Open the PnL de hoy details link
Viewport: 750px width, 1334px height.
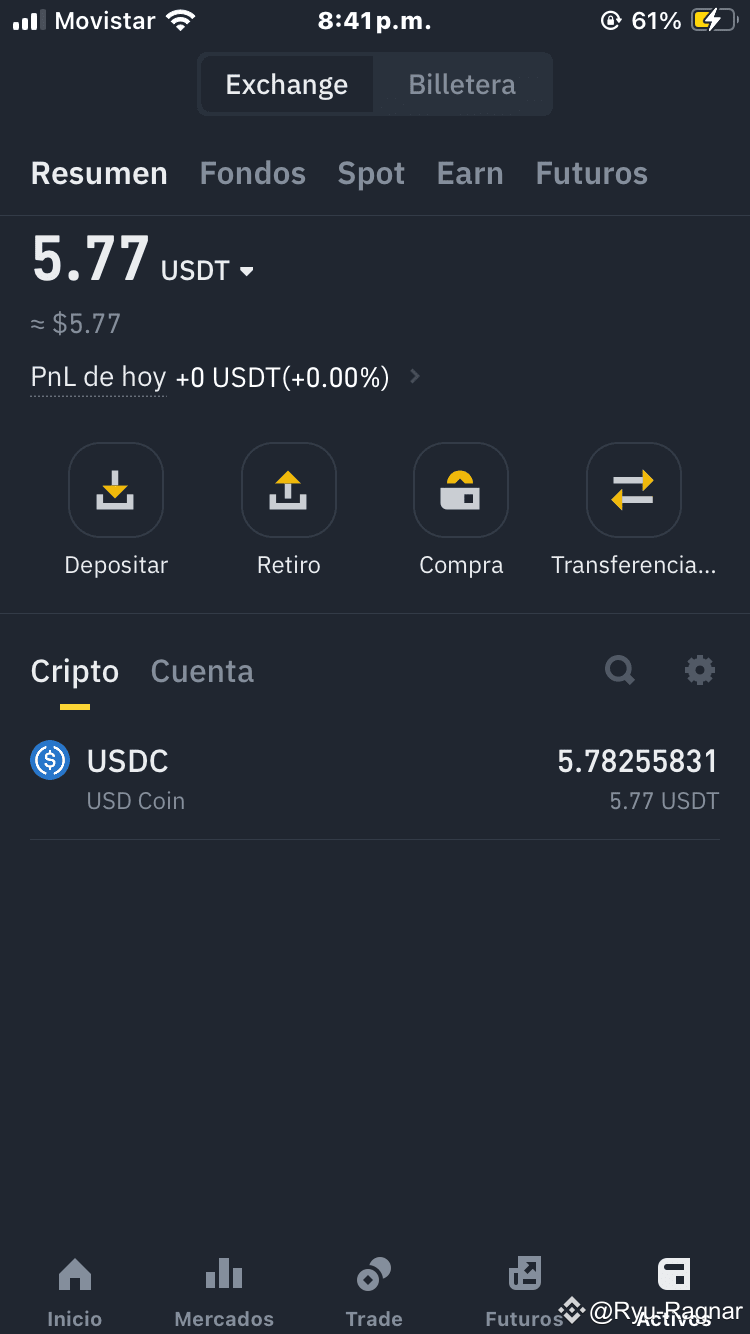(97, 377)
